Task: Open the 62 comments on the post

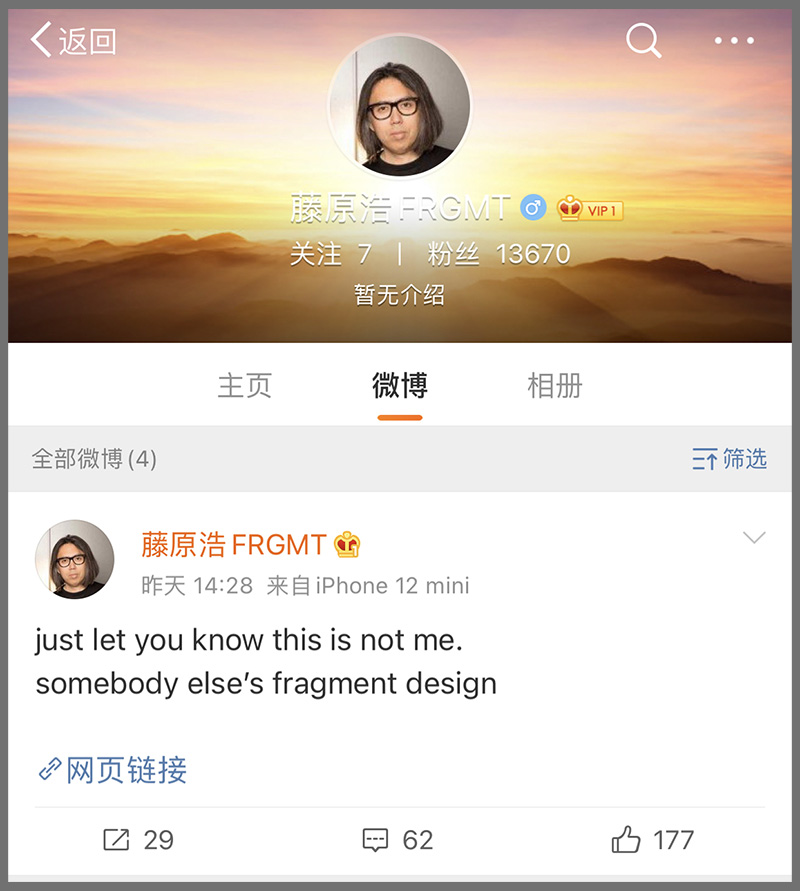Action: [x=398, y=840]
